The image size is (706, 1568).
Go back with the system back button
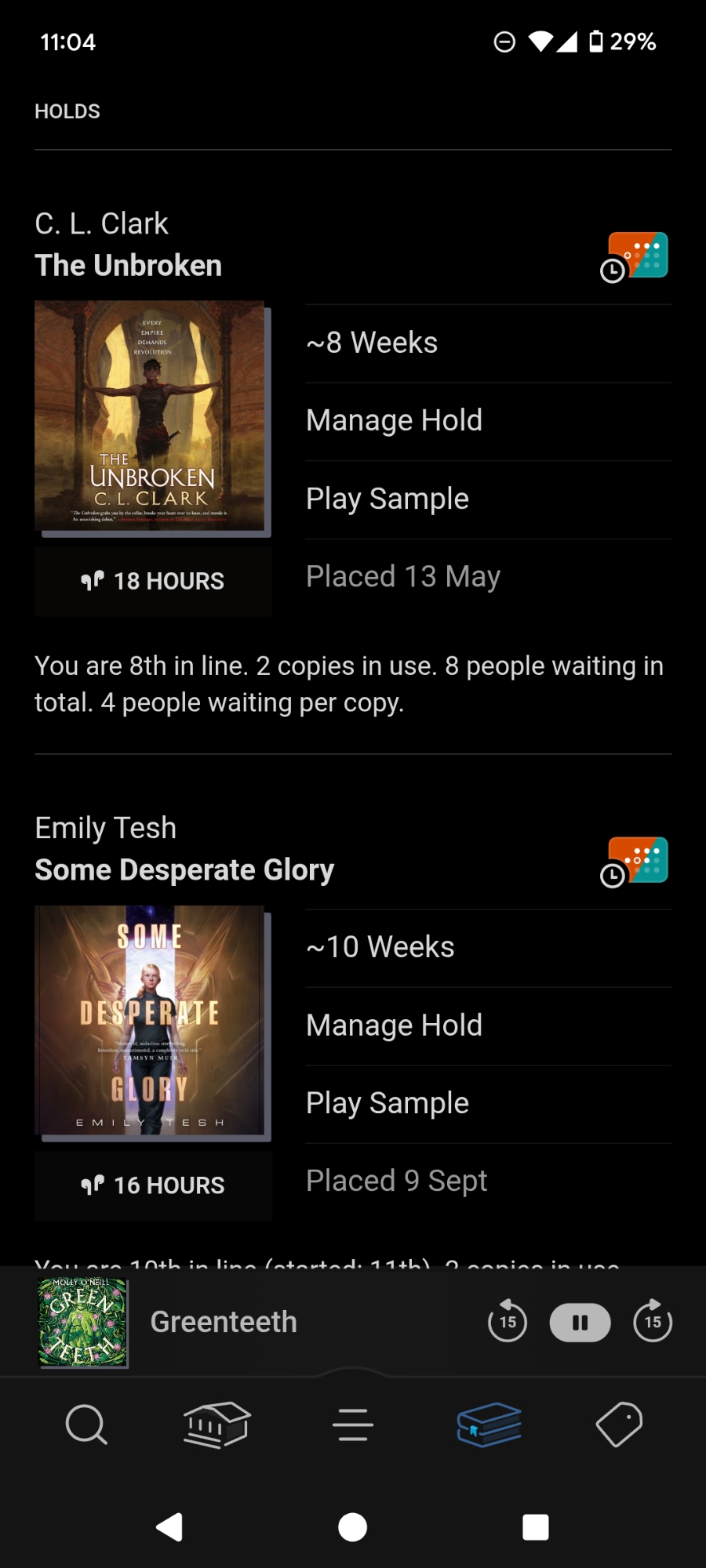pyautogui.click(x=169, y=1526)
